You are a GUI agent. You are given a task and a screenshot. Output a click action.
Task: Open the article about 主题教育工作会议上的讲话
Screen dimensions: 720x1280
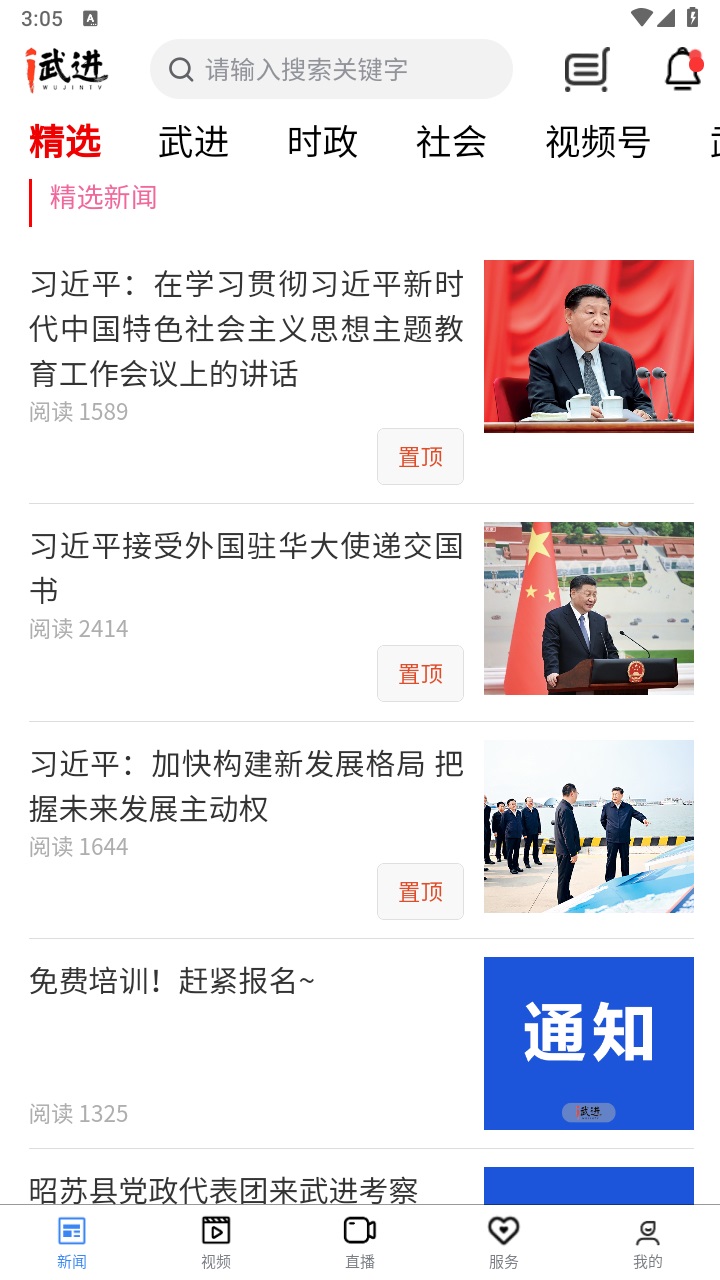247,329
